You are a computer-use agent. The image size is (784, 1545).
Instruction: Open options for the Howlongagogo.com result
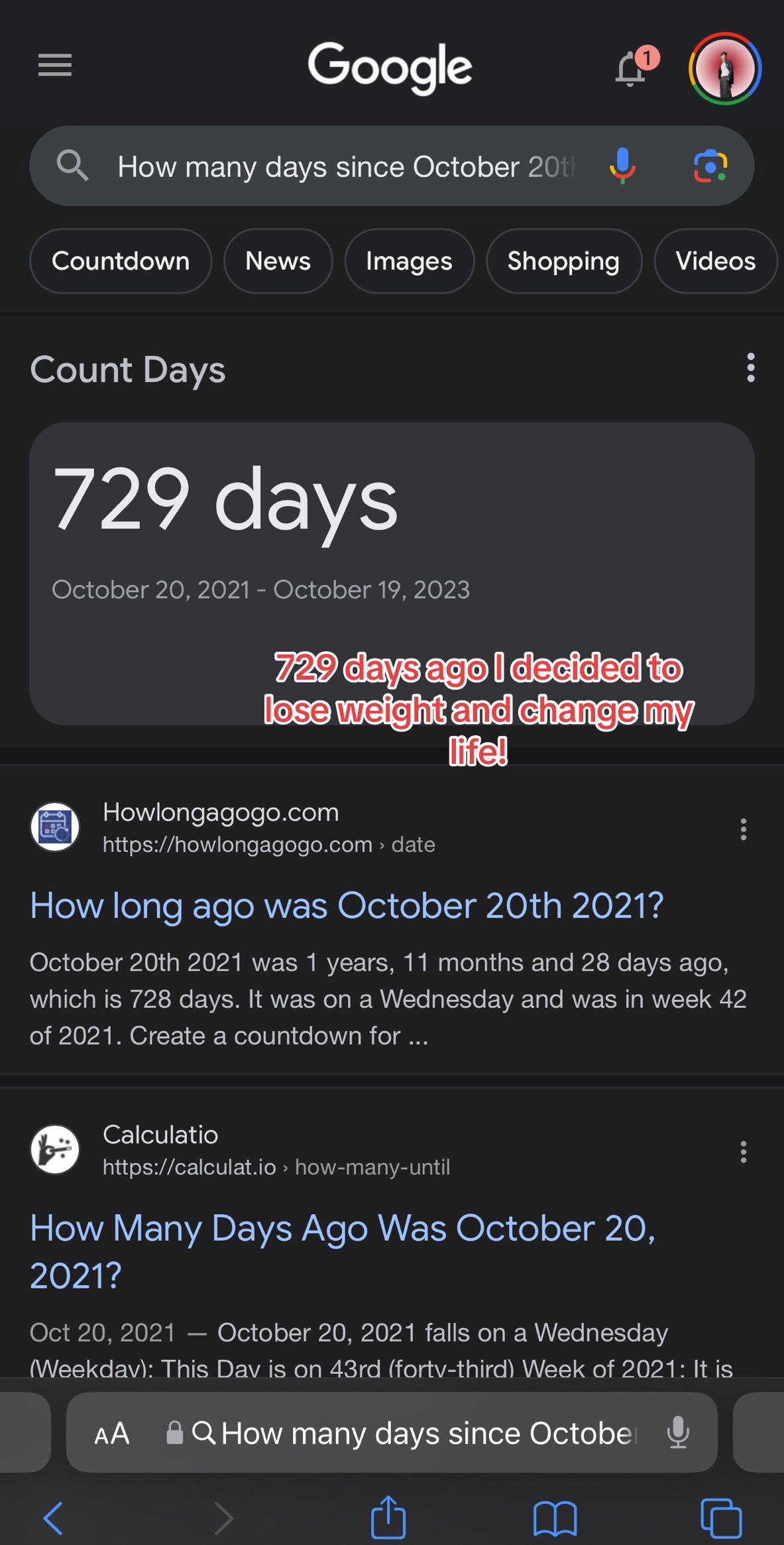point(744,829)
